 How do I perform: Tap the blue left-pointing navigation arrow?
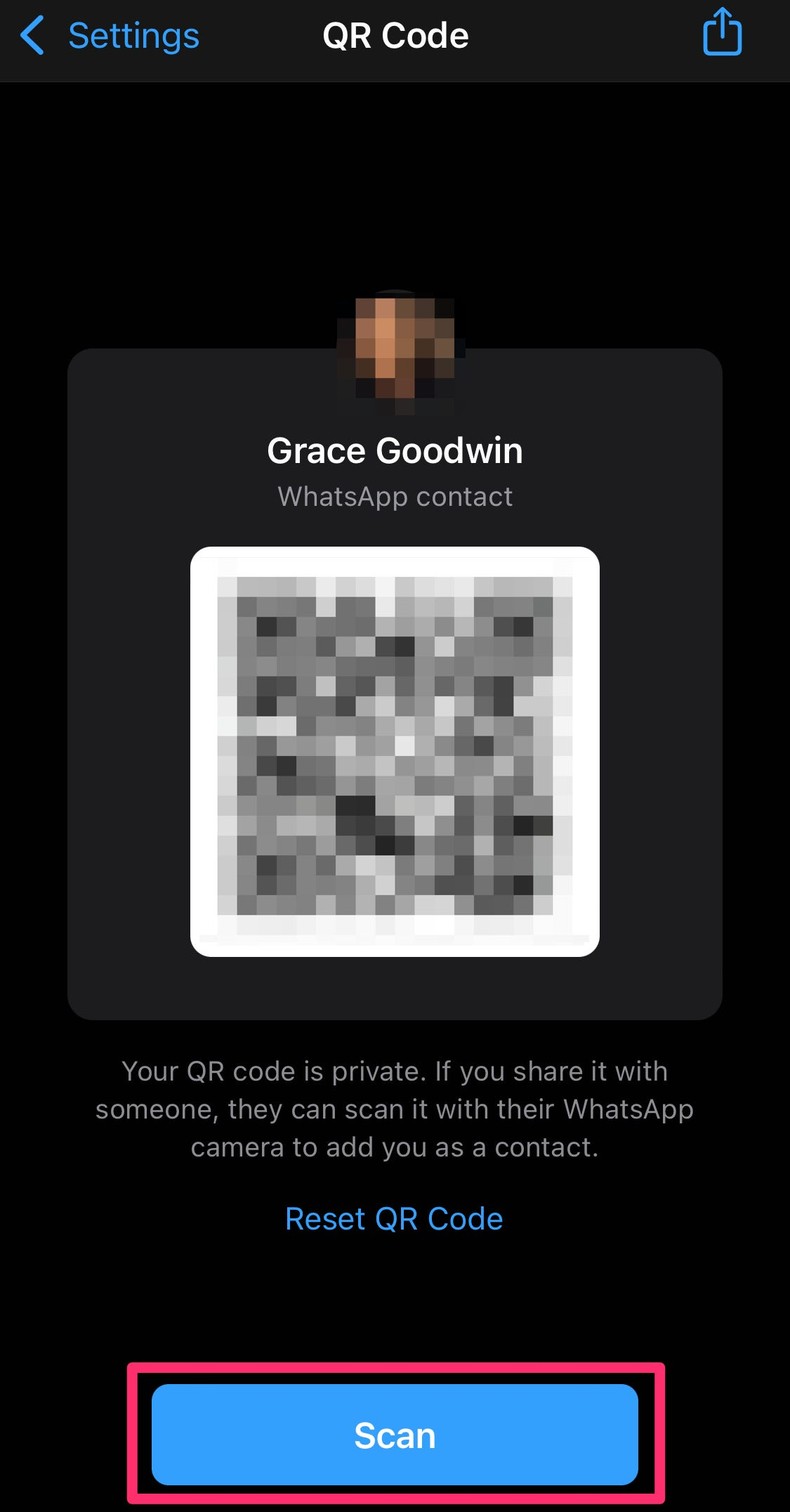tap(31, 35)
